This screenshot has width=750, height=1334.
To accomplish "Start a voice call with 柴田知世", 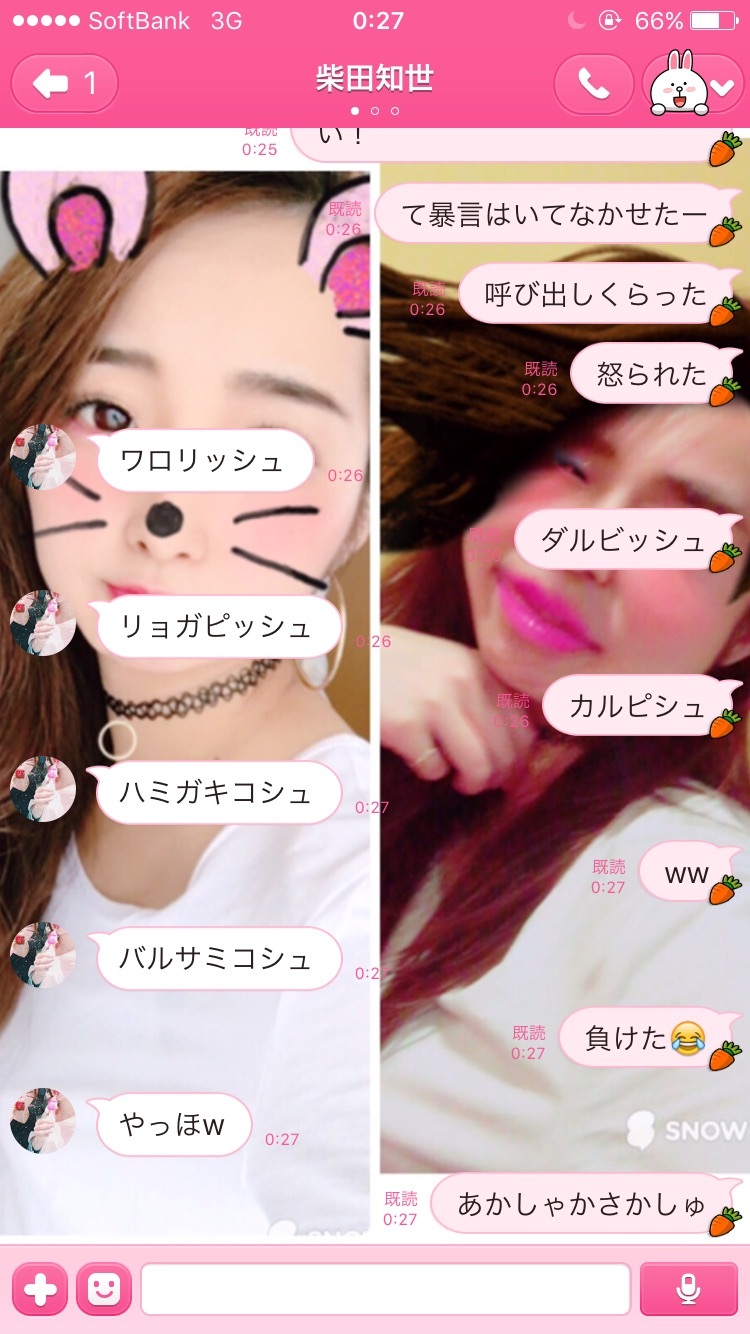I will coord(593,84).
